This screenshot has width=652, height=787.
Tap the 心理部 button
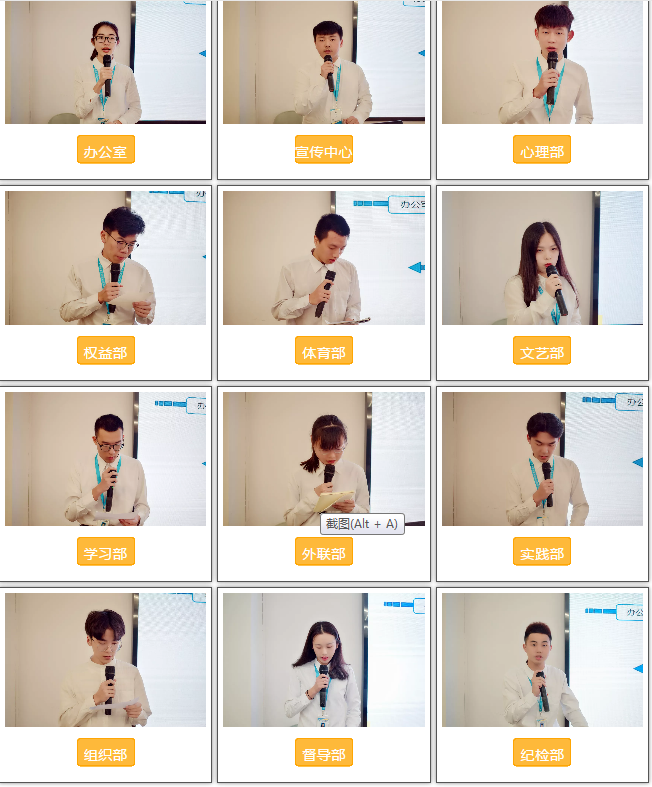[x=542, y=151]
